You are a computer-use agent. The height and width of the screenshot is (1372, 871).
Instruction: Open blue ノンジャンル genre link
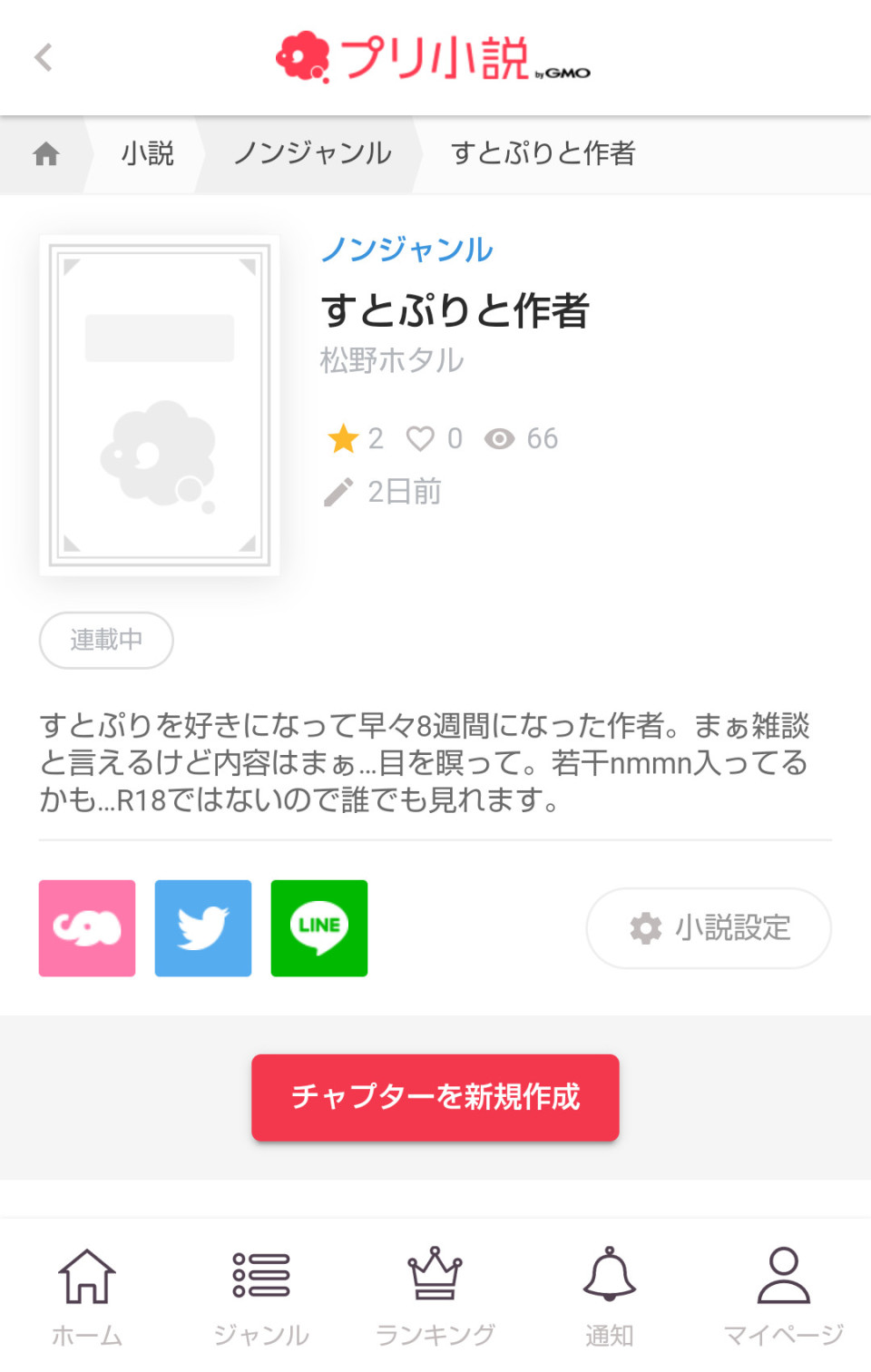(x=406, y=250)
